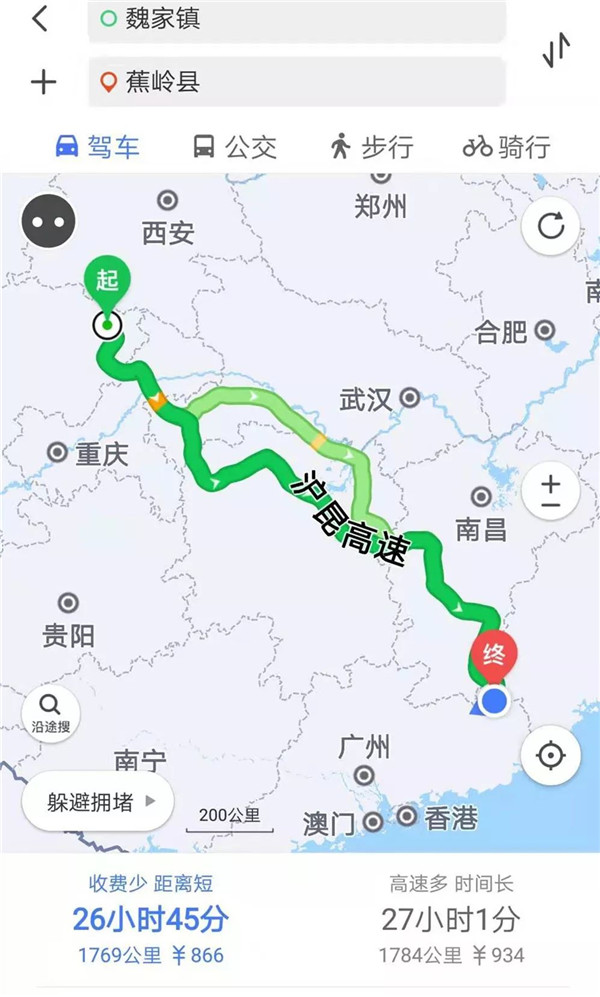
Task: Switch to the 骑行 cycling tab
Action: point(506,147)
